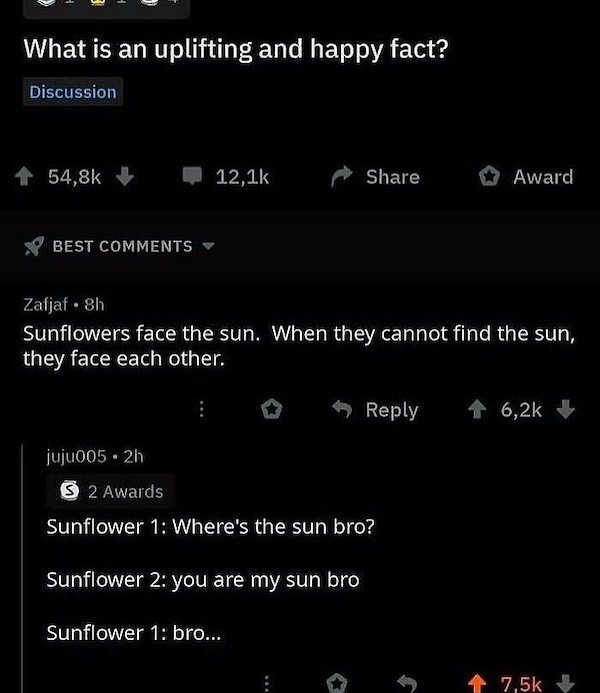Image resolution: width=600 pixels, height=693 pixels.
Task: Open the Discussion flair tag
Action: (72, 92)
